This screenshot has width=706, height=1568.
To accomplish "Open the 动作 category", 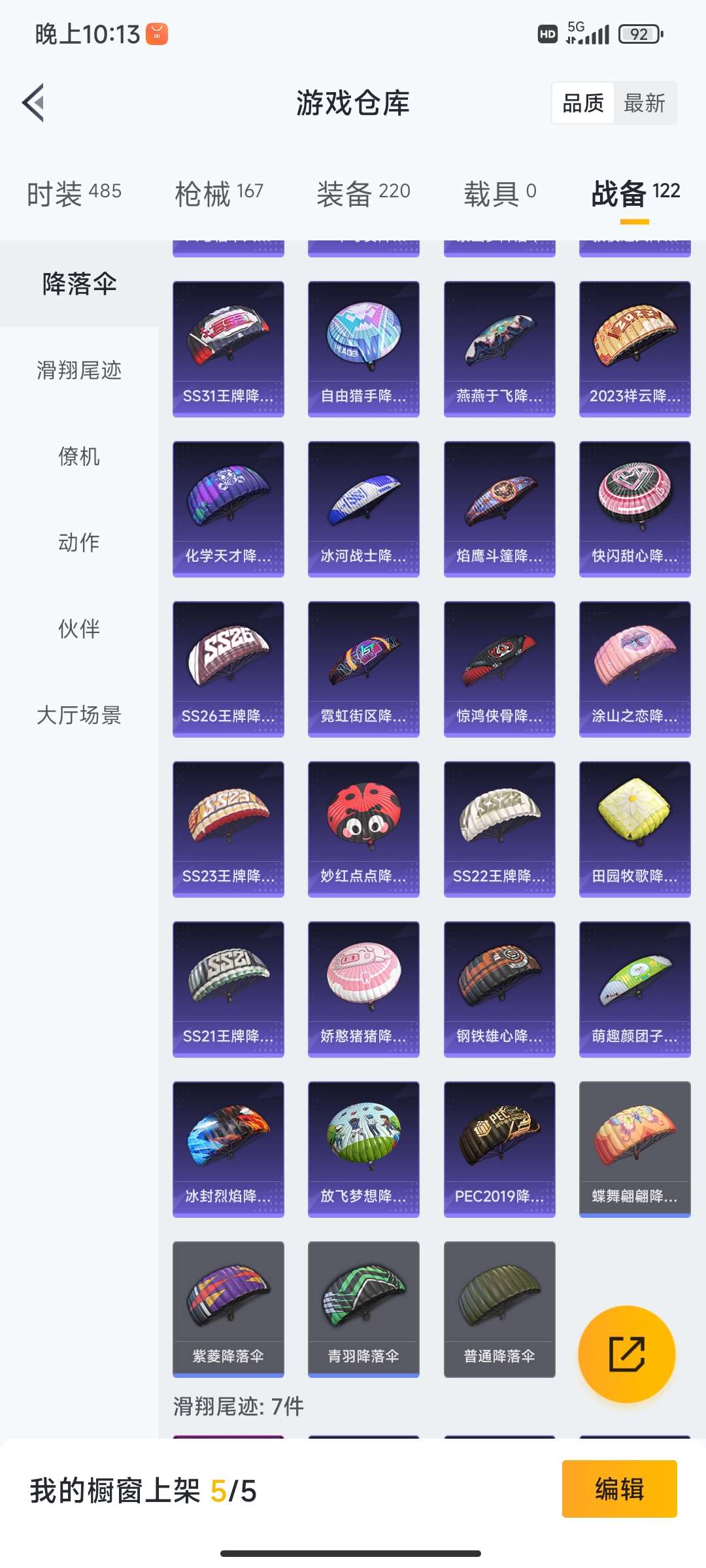I will [x=79, y=543].
